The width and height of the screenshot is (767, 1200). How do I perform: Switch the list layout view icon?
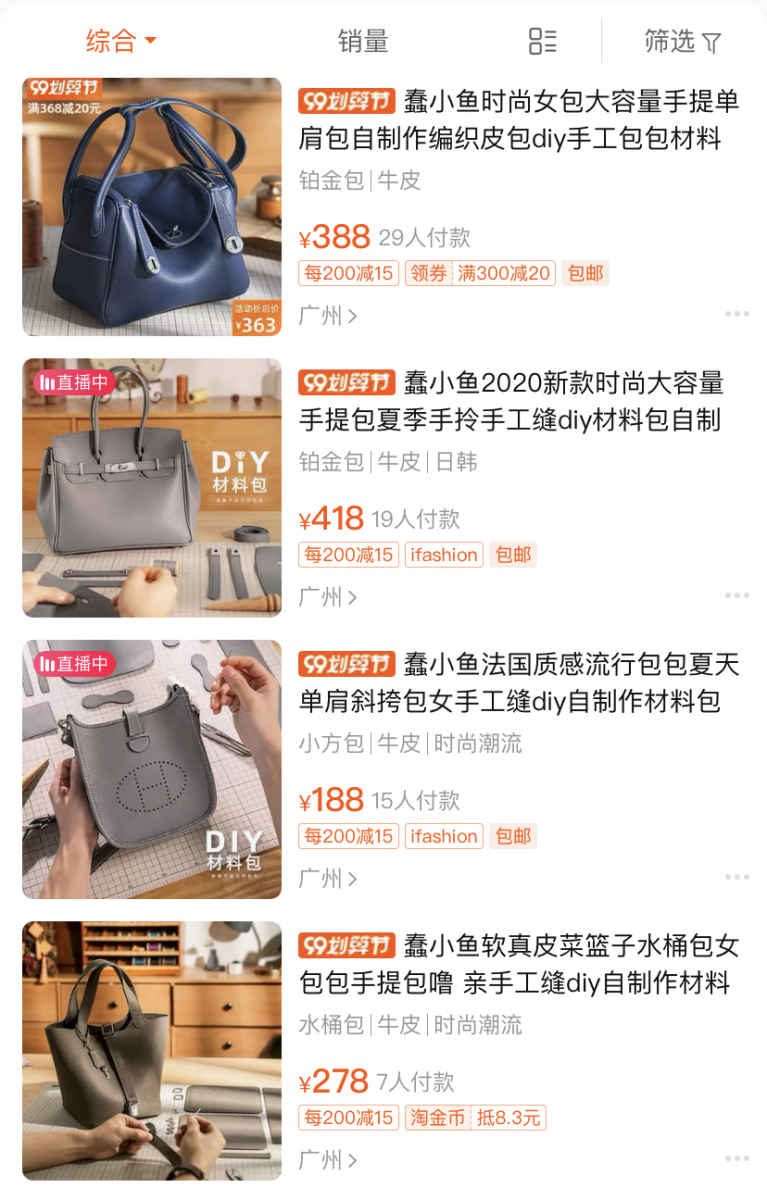(x=542, y=41)
